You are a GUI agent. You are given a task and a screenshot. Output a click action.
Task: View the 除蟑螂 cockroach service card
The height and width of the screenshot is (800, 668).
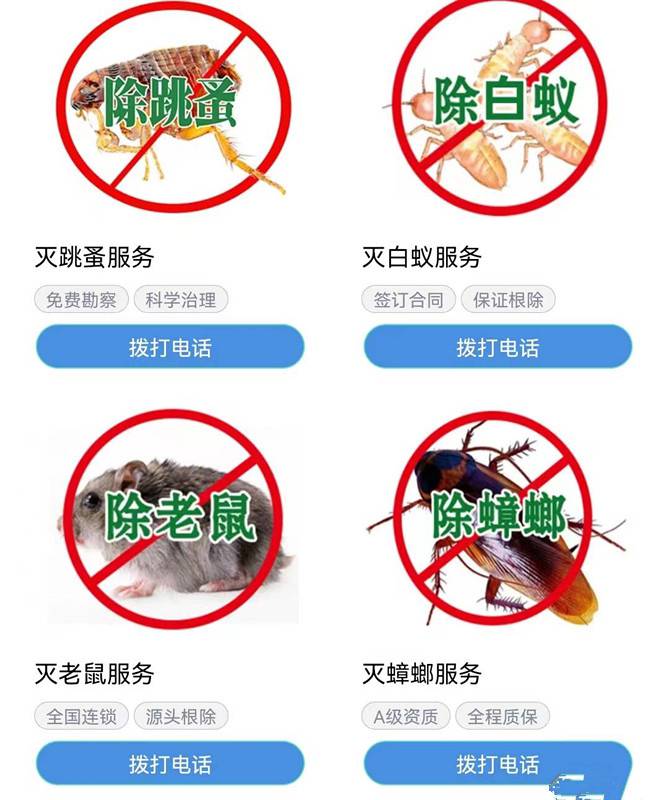click(x=497, y=520)
